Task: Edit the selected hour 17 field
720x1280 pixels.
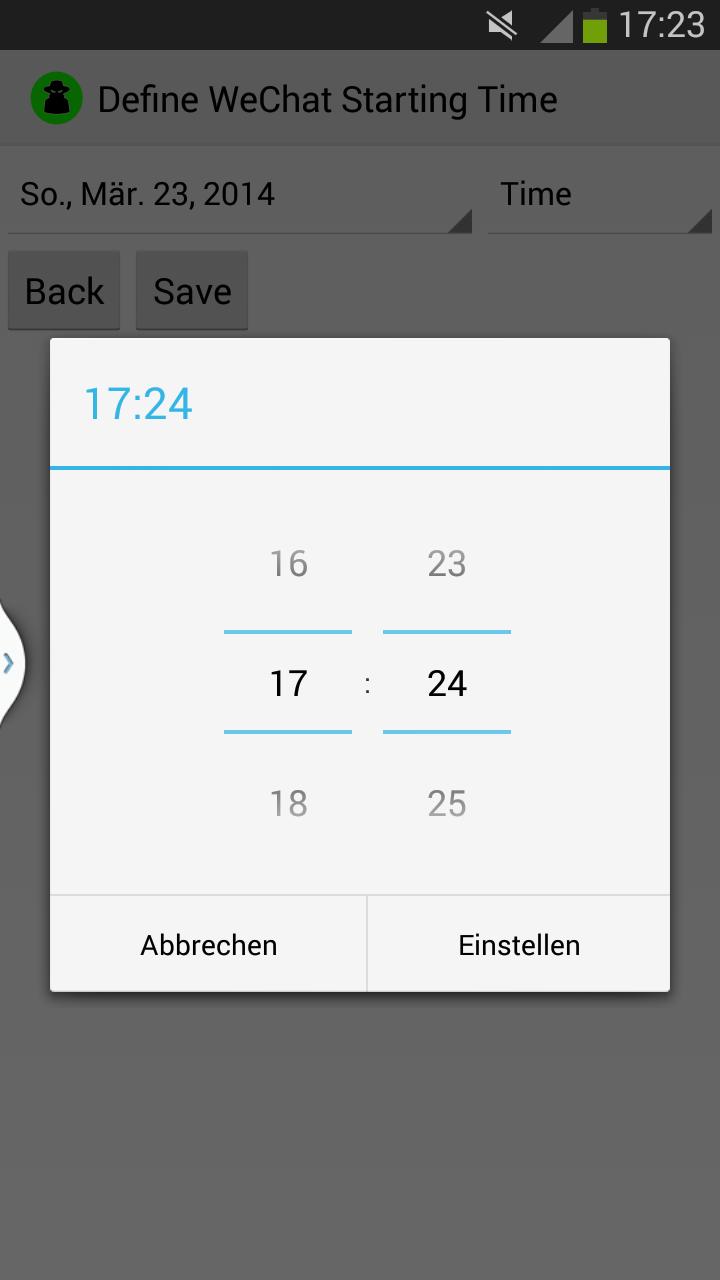Action: point(288,683)
